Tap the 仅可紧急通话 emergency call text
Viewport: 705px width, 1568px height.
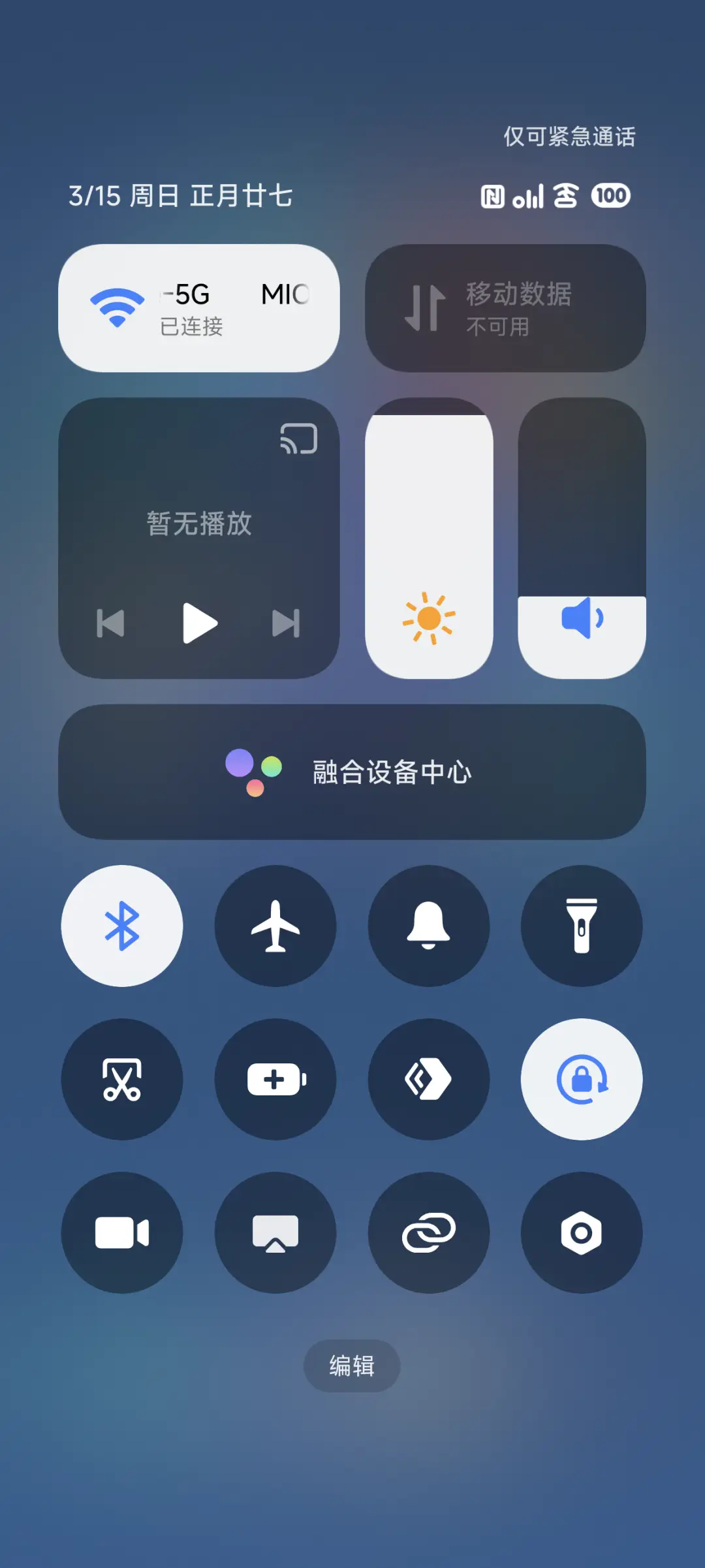(569, 137)
